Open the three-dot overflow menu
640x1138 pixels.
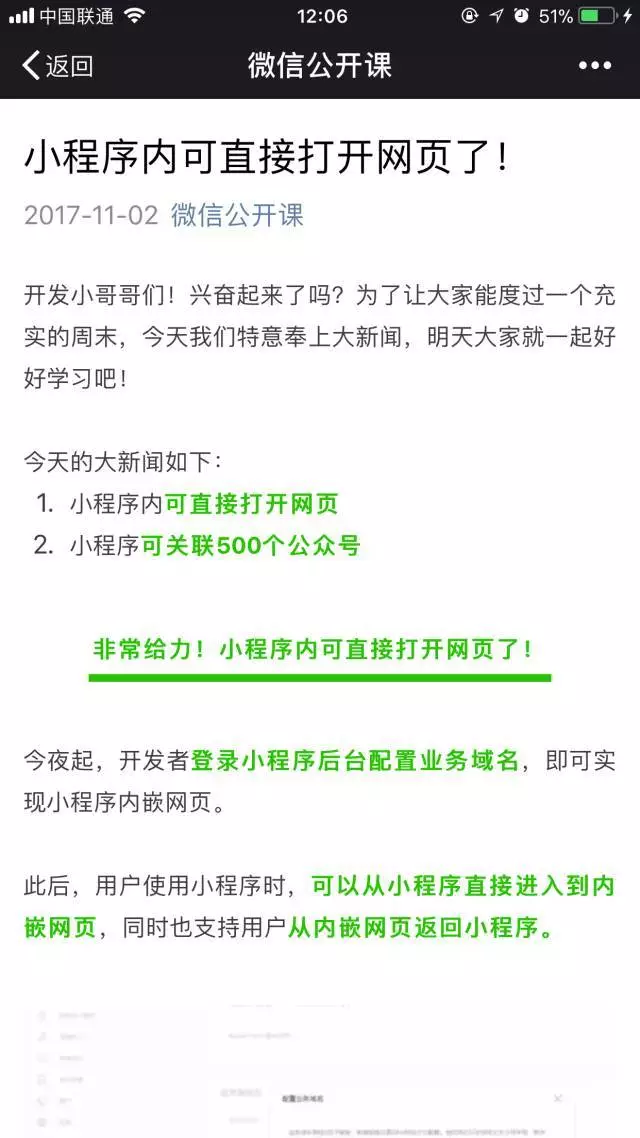coord(594,66)
